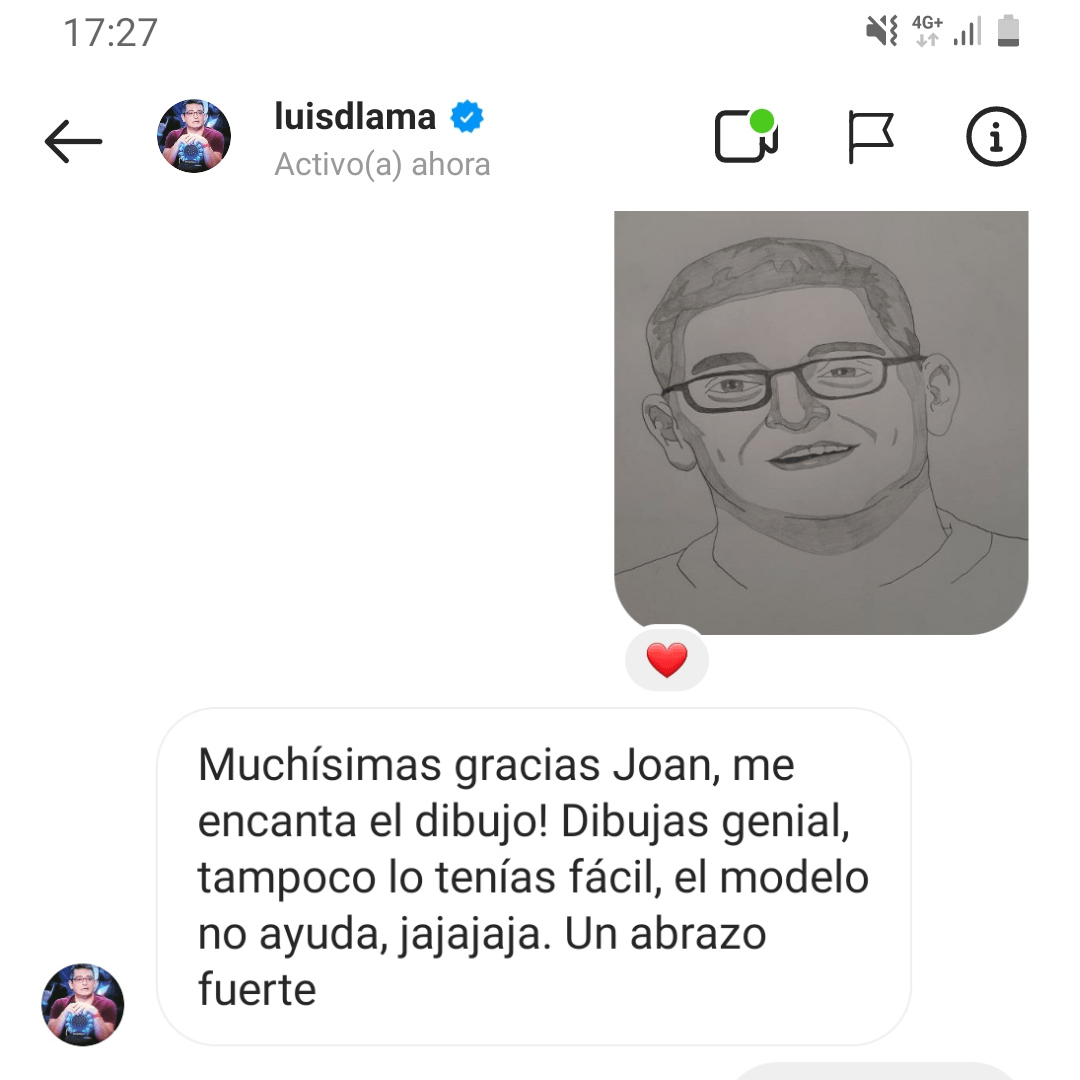Open conversation info details
Viewport: 1080px width, 1080px height.
tap(996, 137)
